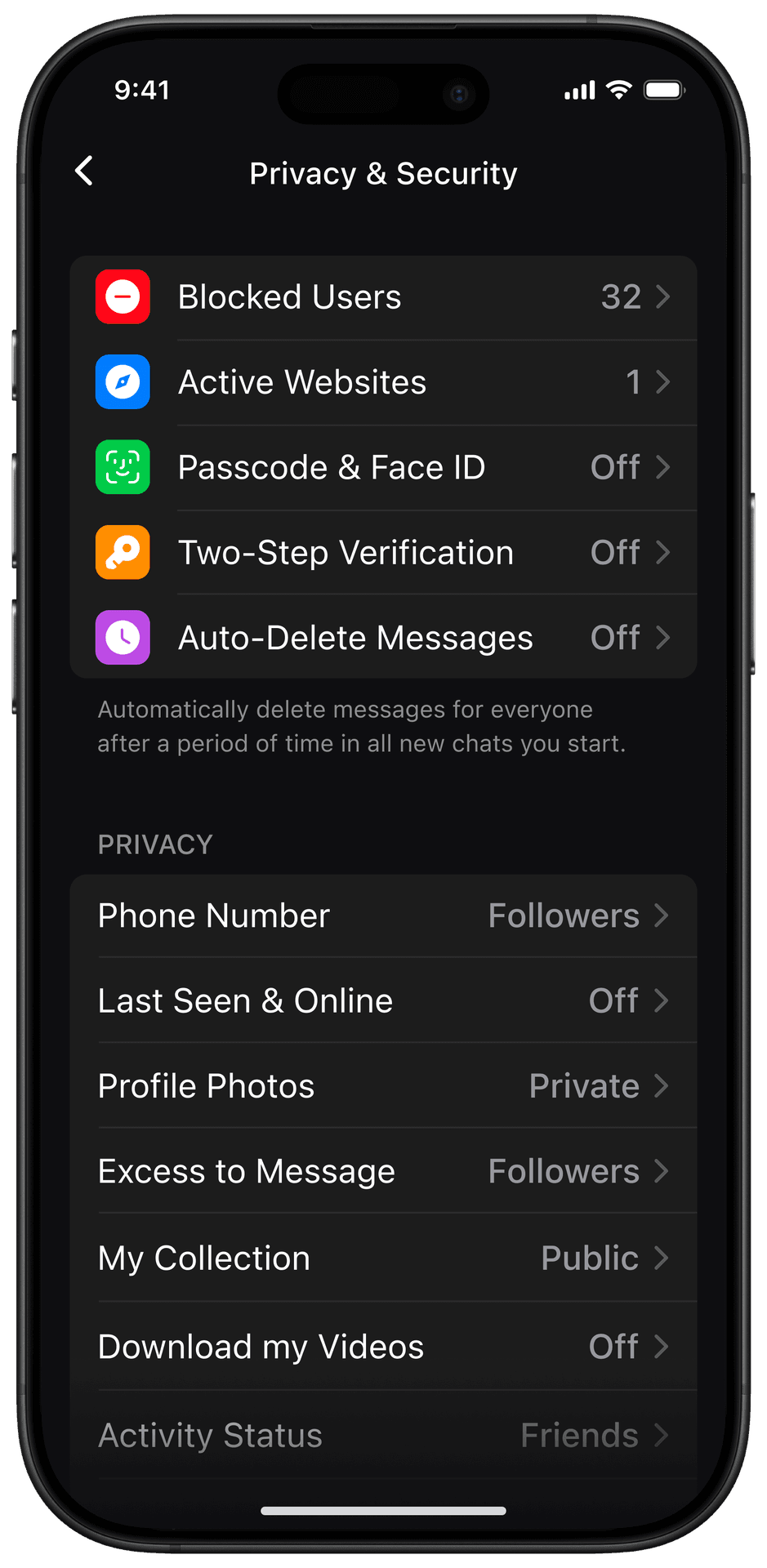
Task: Open Two-Step Verification settings
Action: 382,553
